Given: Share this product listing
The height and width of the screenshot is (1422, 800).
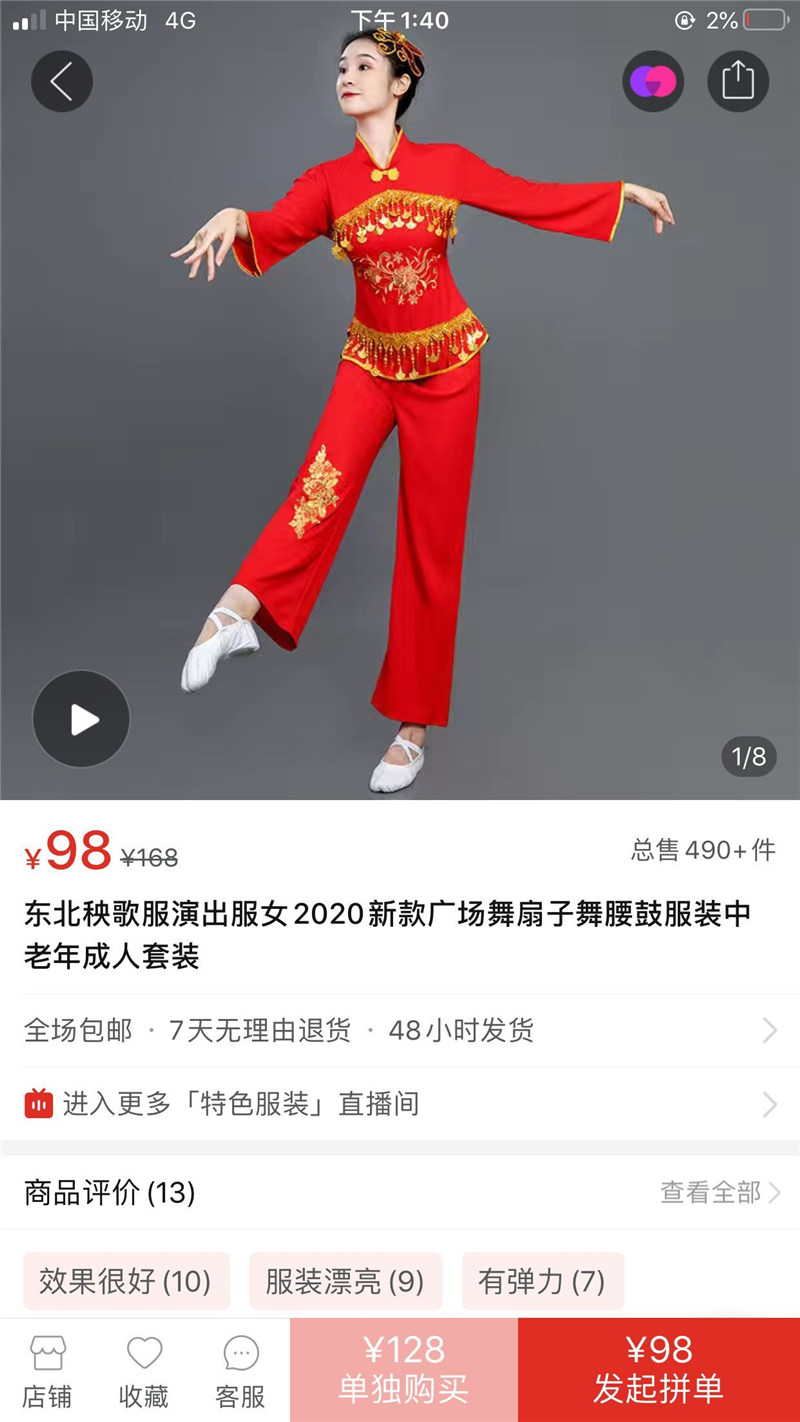Looking at the screenshot, I should 738,81.
